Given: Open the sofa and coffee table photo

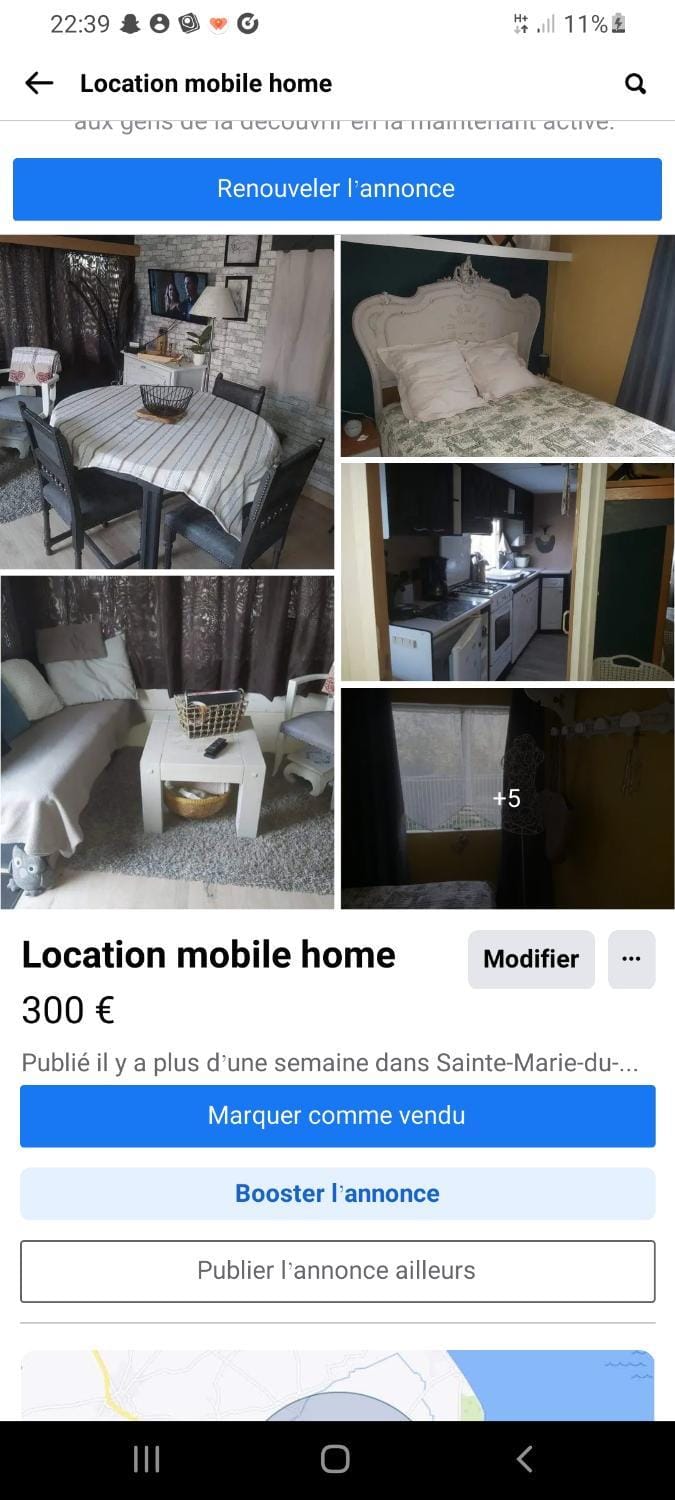Looking at the screenshot, I should [x=167, y=741].
